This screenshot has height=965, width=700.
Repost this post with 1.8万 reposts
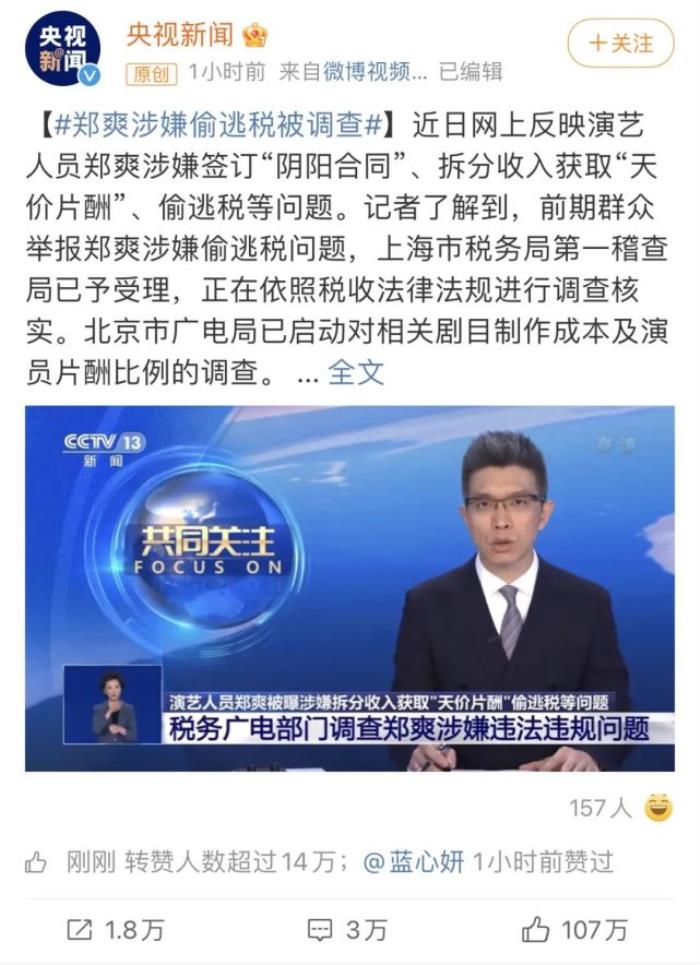115,930
